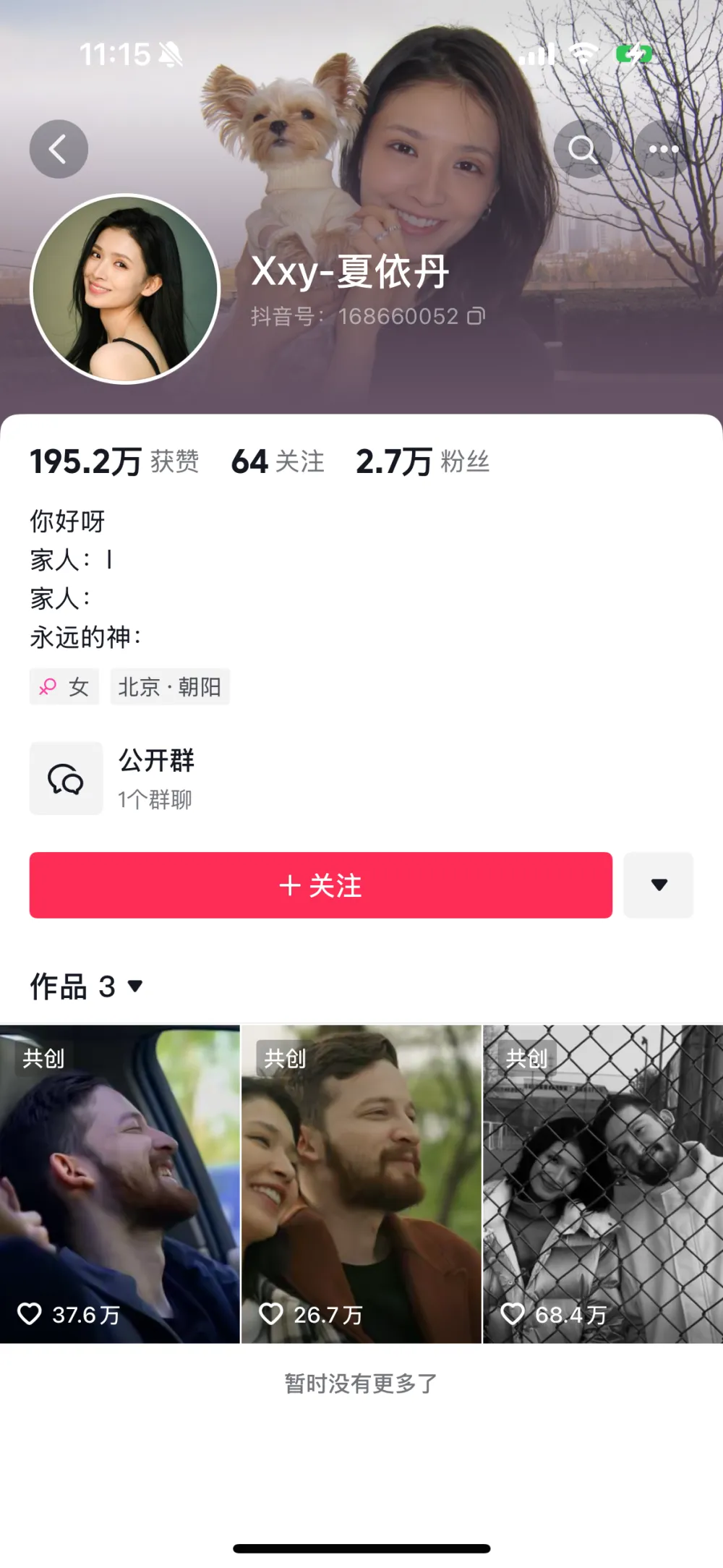The image size is (723, 1568).
Task: Open search on this profile
Action: (582, 150)
